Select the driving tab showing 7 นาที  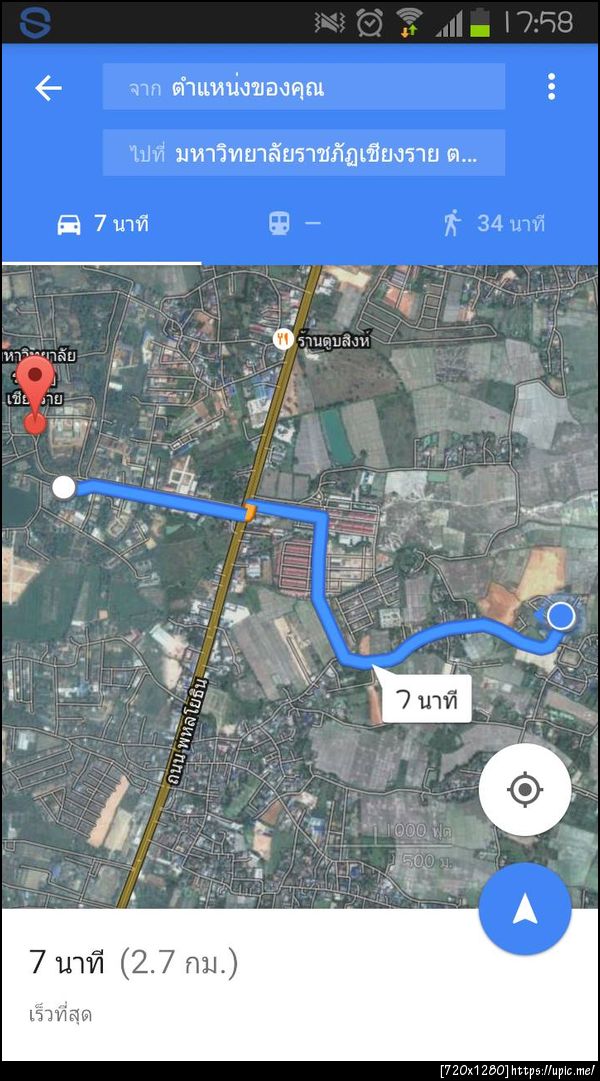point(101,223)
